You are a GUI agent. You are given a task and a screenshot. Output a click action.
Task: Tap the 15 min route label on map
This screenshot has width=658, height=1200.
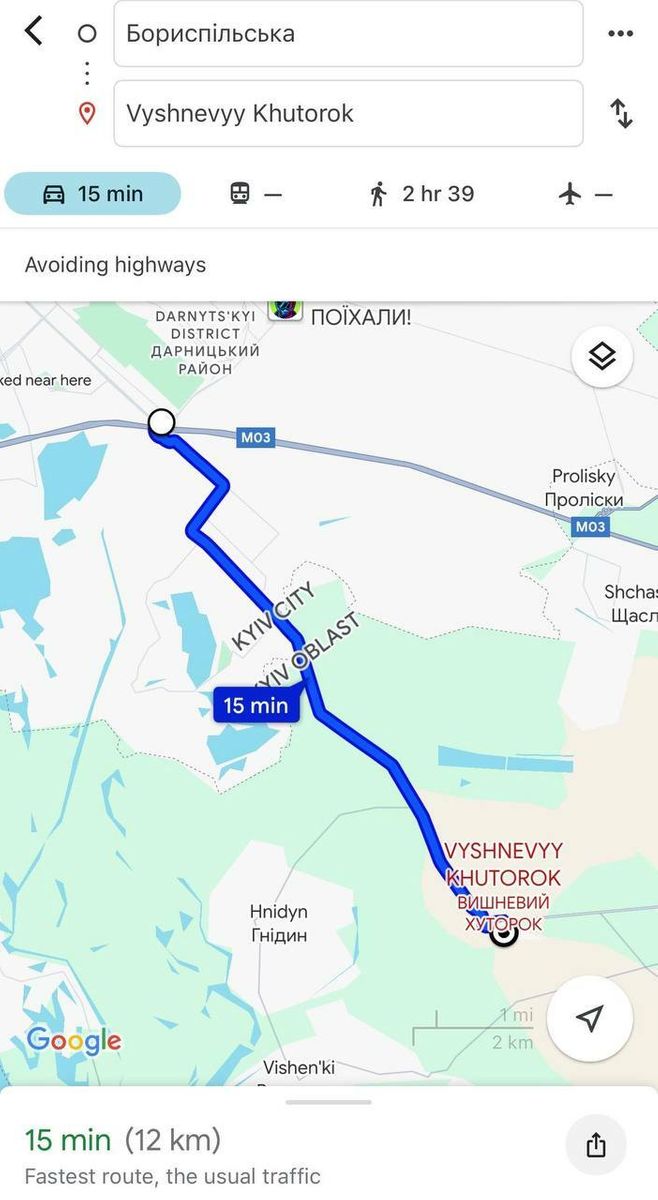[256, 705]
